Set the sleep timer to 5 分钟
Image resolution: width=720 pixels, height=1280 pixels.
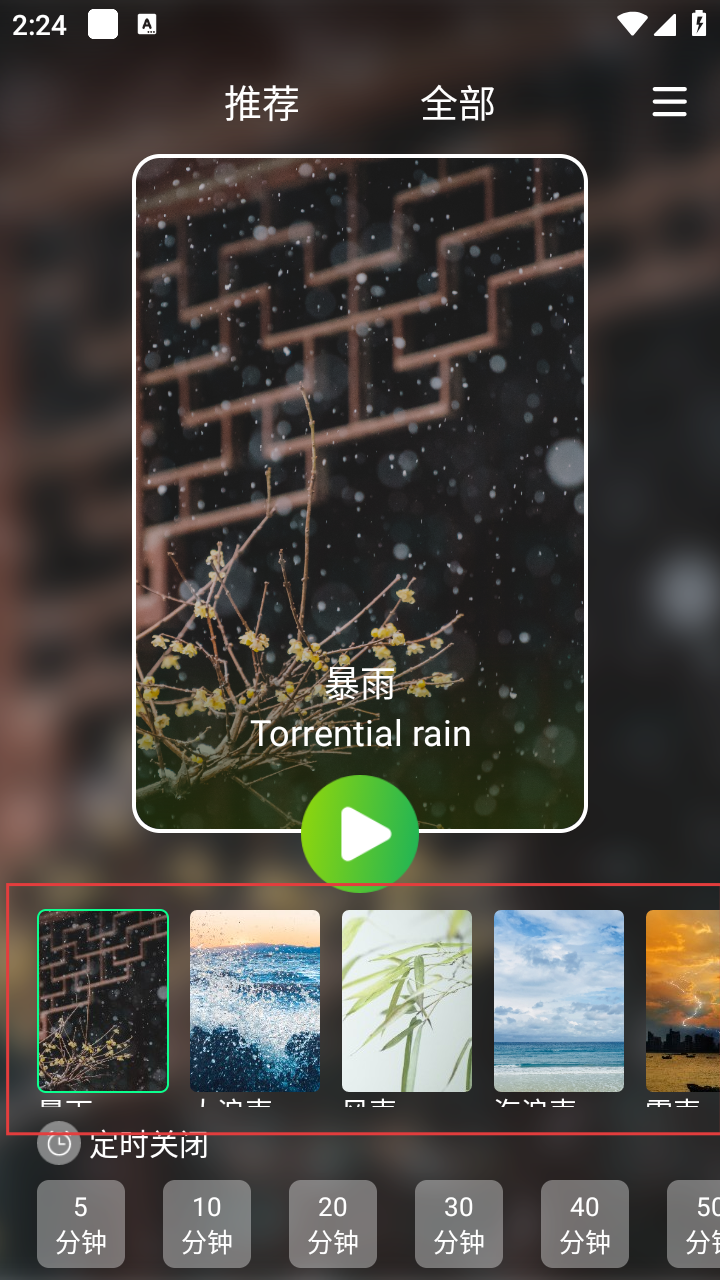pos(81,1224)
